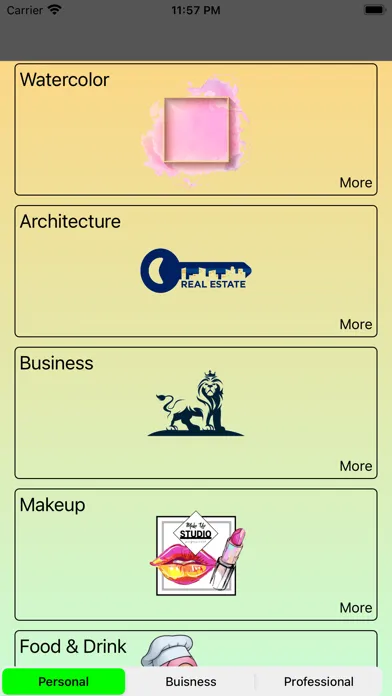Open the Food & Drink chef logo
This screenshot has height=696, width=392.
169,650
